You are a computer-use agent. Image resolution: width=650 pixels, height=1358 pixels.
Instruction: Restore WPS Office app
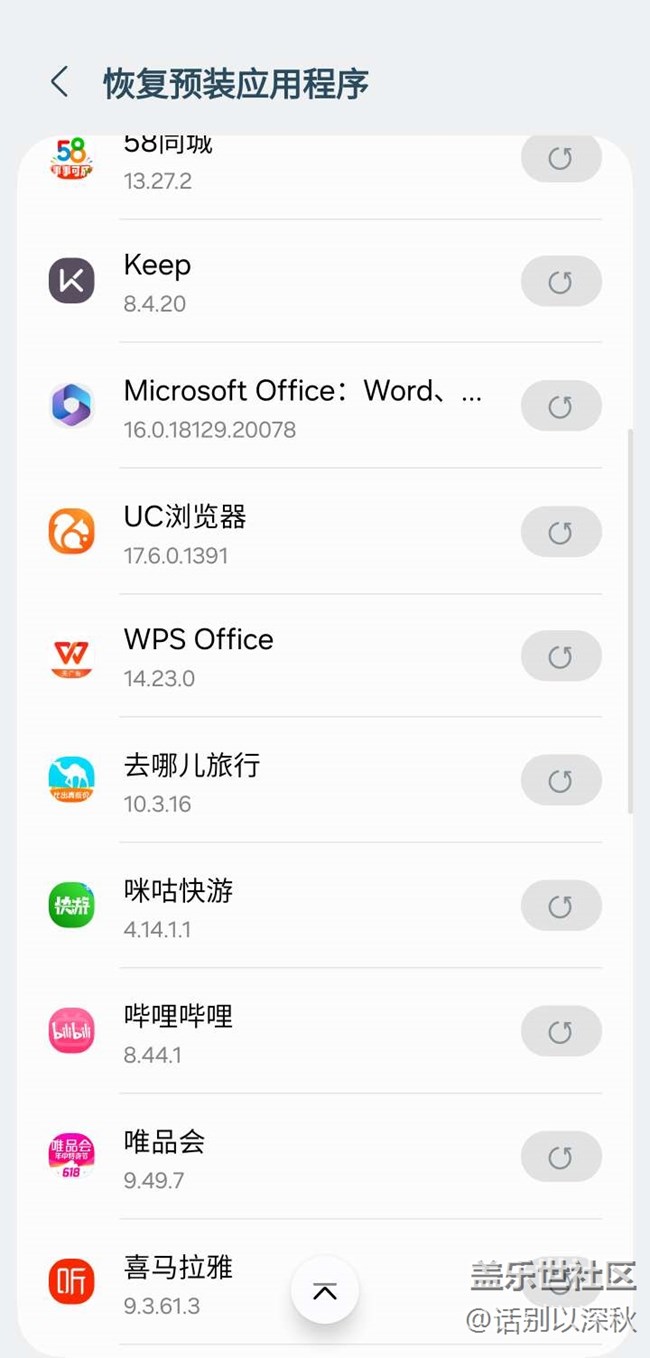click(x=561, y=657)
